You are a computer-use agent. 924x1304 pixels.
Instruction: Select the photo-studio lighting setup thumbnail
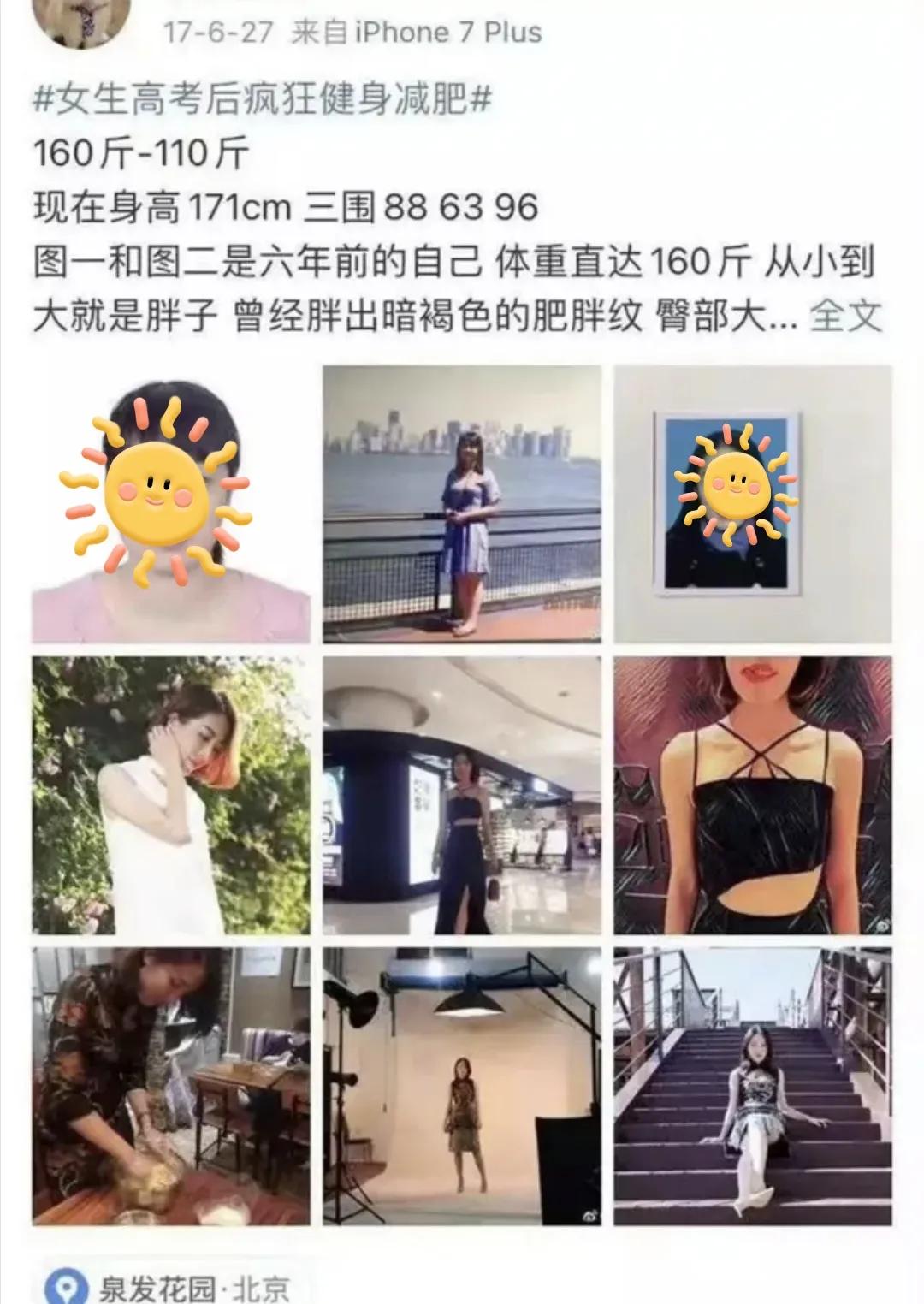coord(462,1087)
